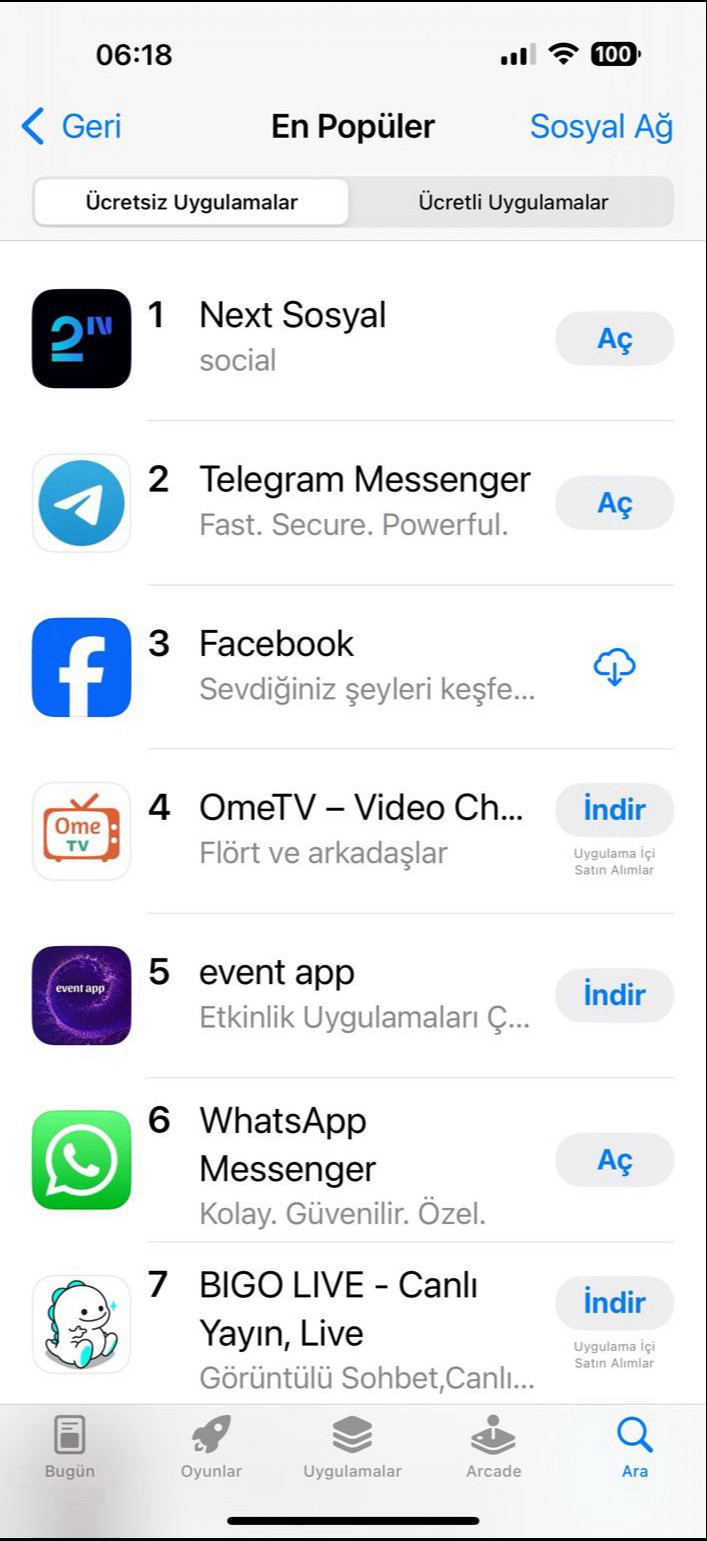707x1541 pixels.
Task: Select the Ara search tab
Action: (x=634, y=1447)
